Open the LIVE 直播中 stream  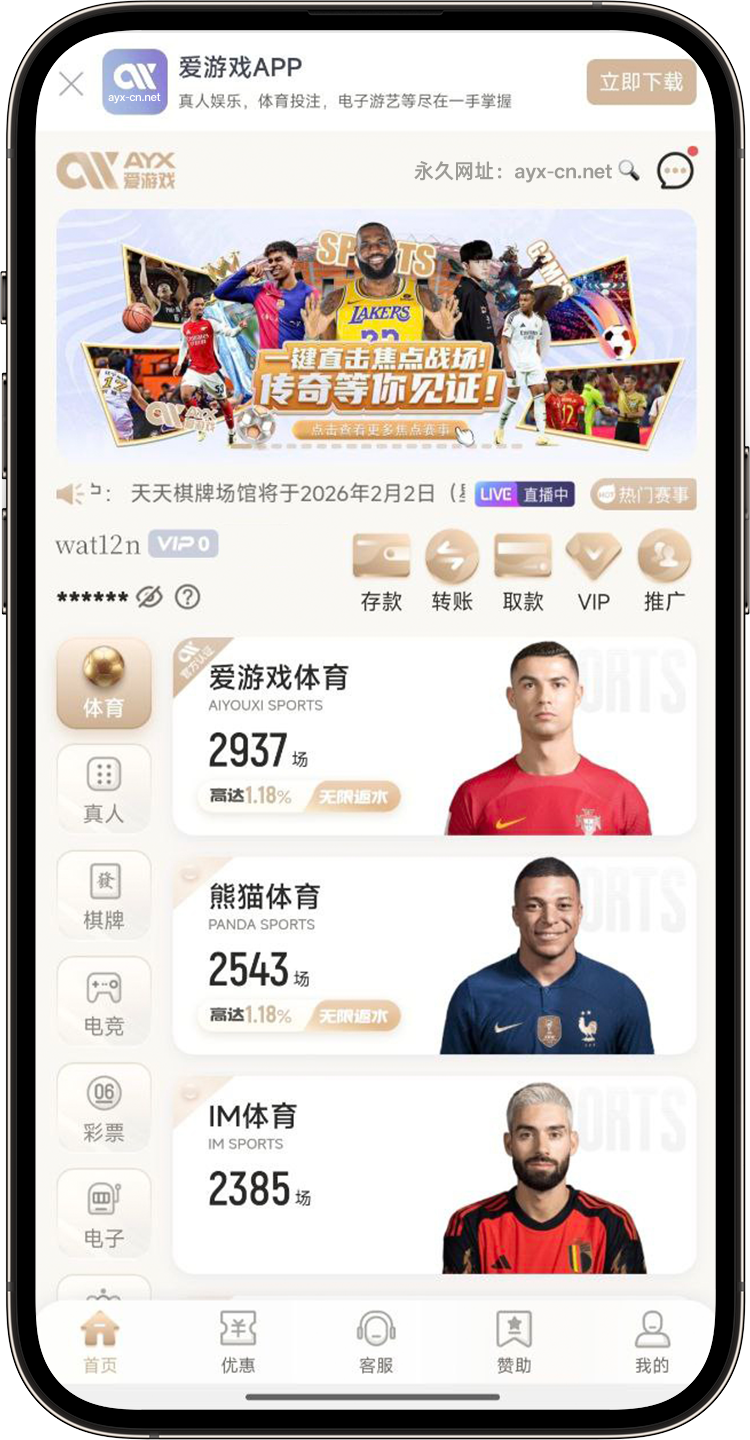coord(525,494)
